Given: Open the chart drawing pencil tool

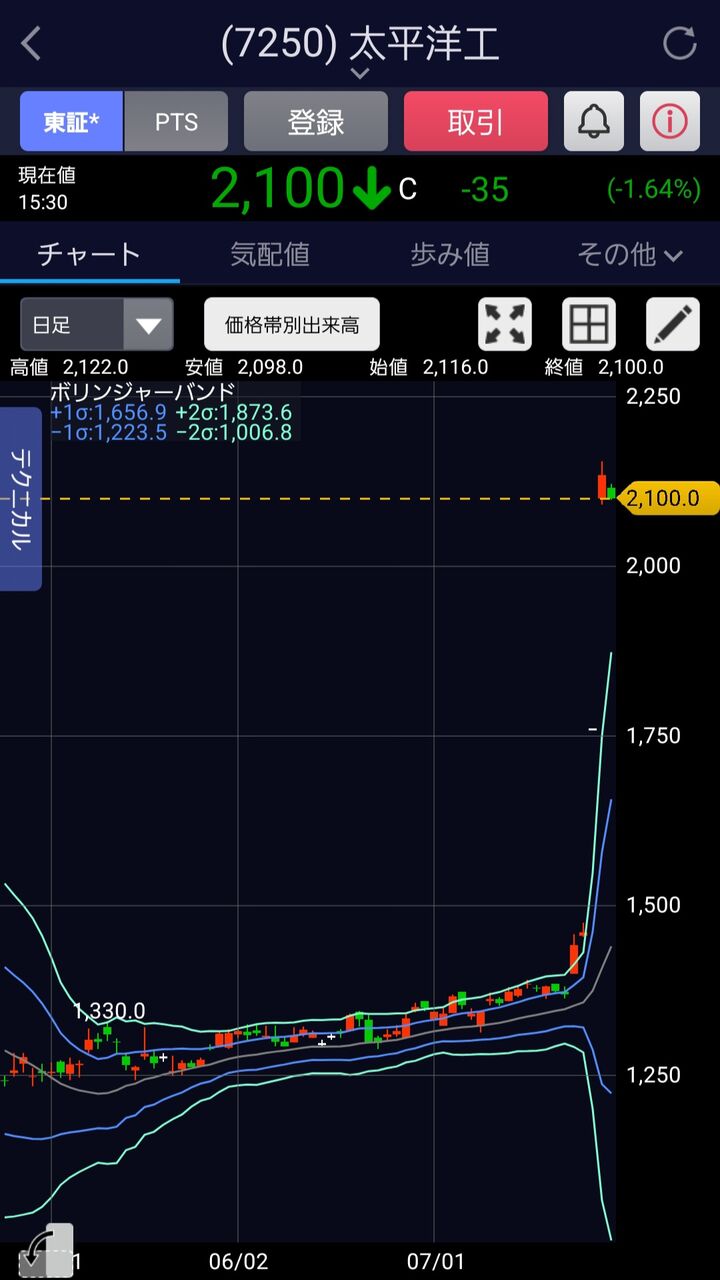Looking at the screenshot, I should [x=673, y=325].
